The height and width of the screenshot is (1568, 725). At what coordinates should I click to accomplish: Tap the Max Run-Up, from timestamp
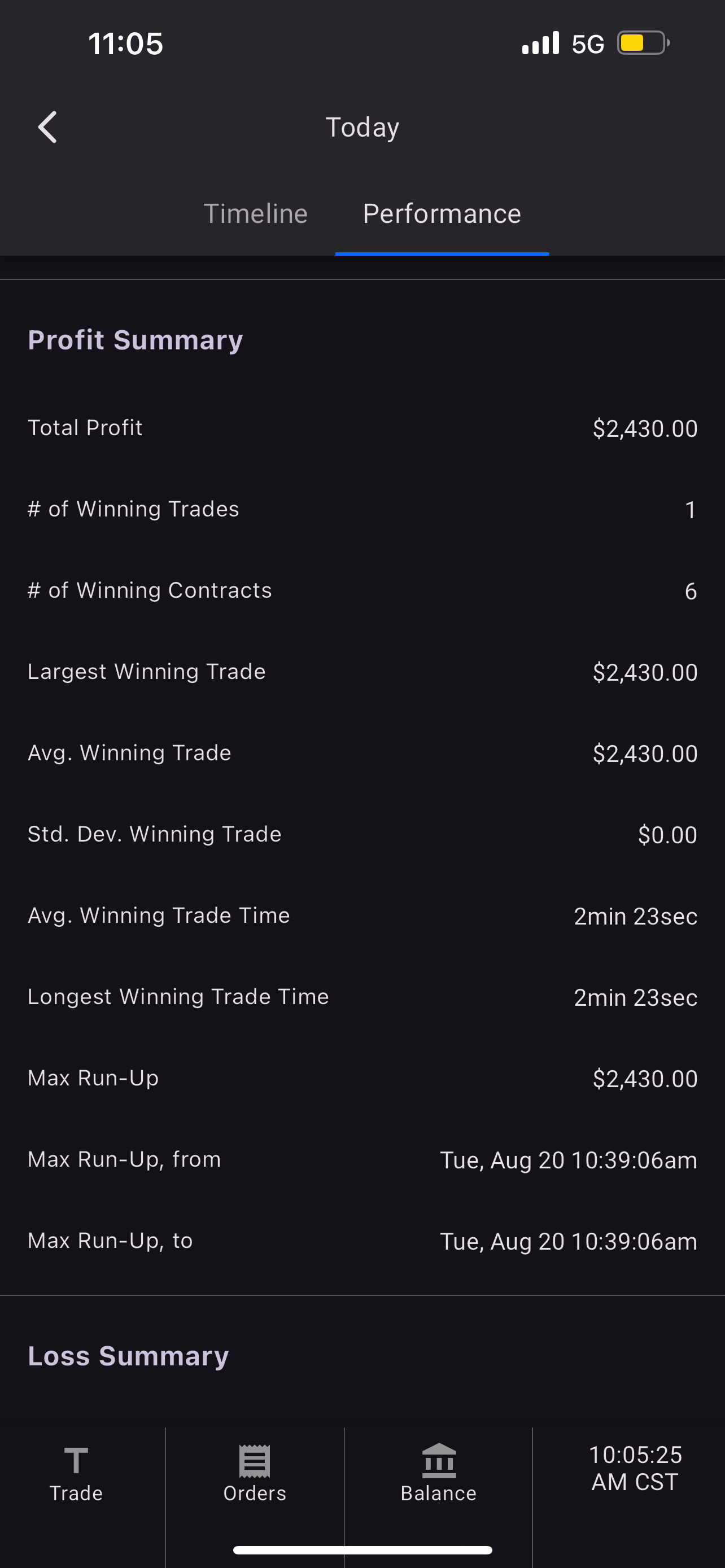569,1159
